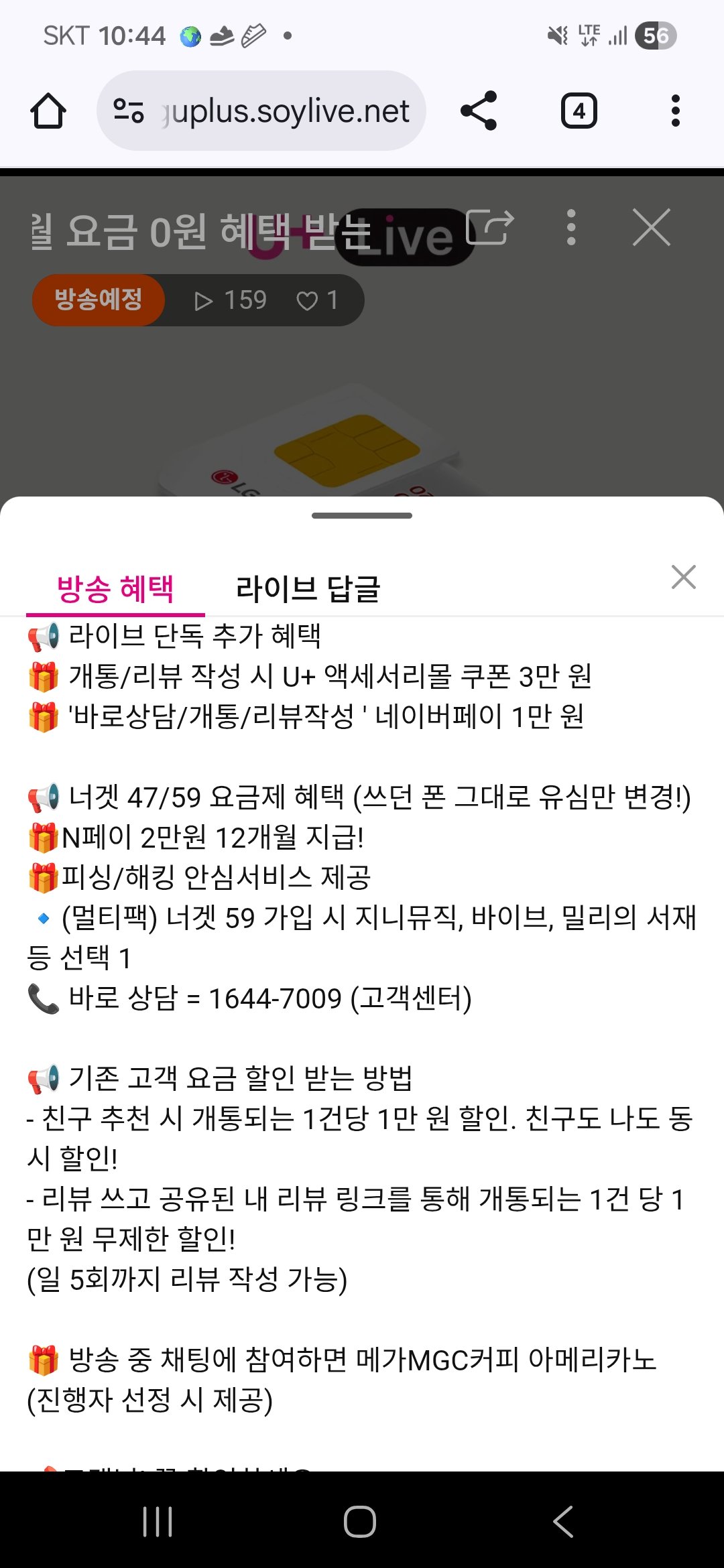724x1568 pixels.
Task: Open the browser share icon
Action: pos(478,111)
